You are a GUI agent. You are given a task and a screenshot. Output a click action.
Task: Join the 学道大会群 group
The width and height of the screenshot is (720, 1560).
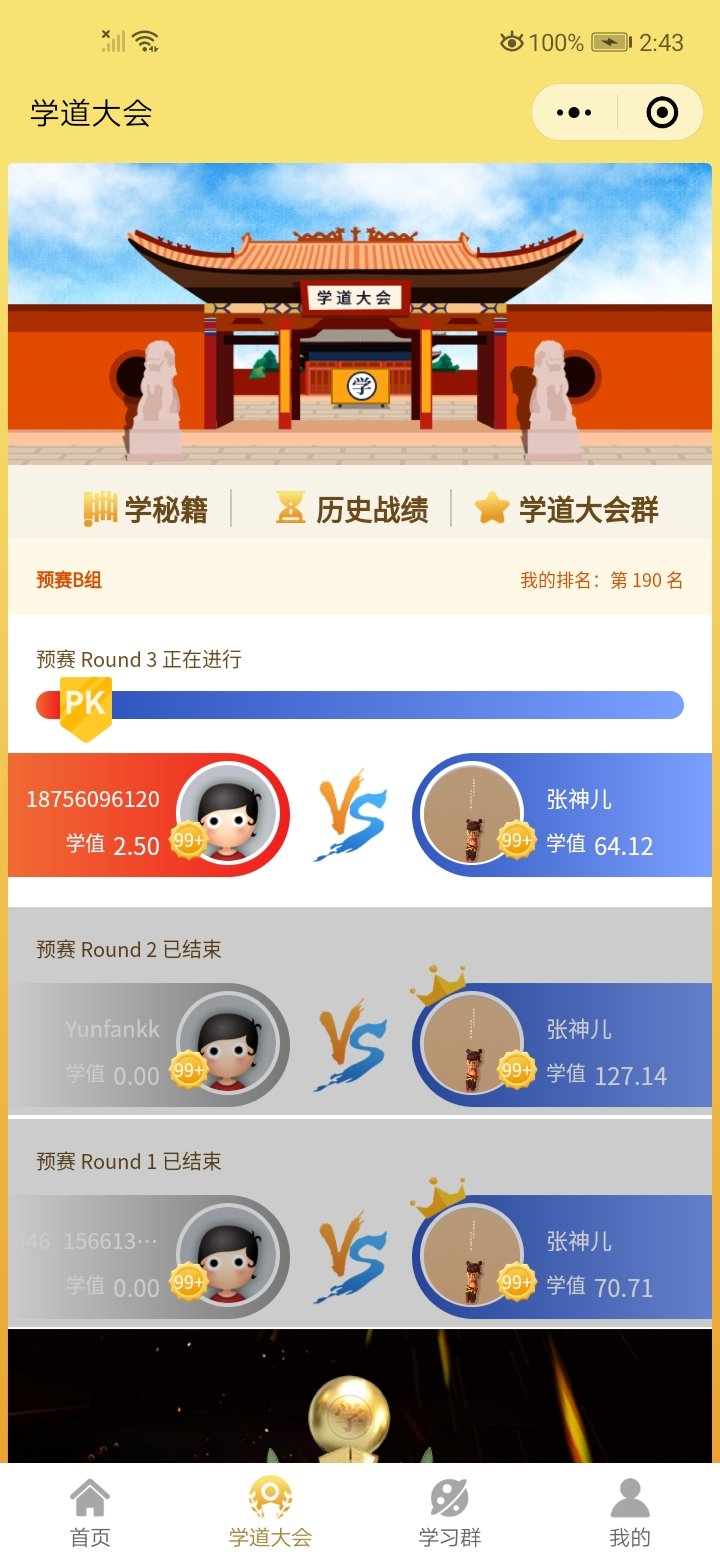click(567, 509)
